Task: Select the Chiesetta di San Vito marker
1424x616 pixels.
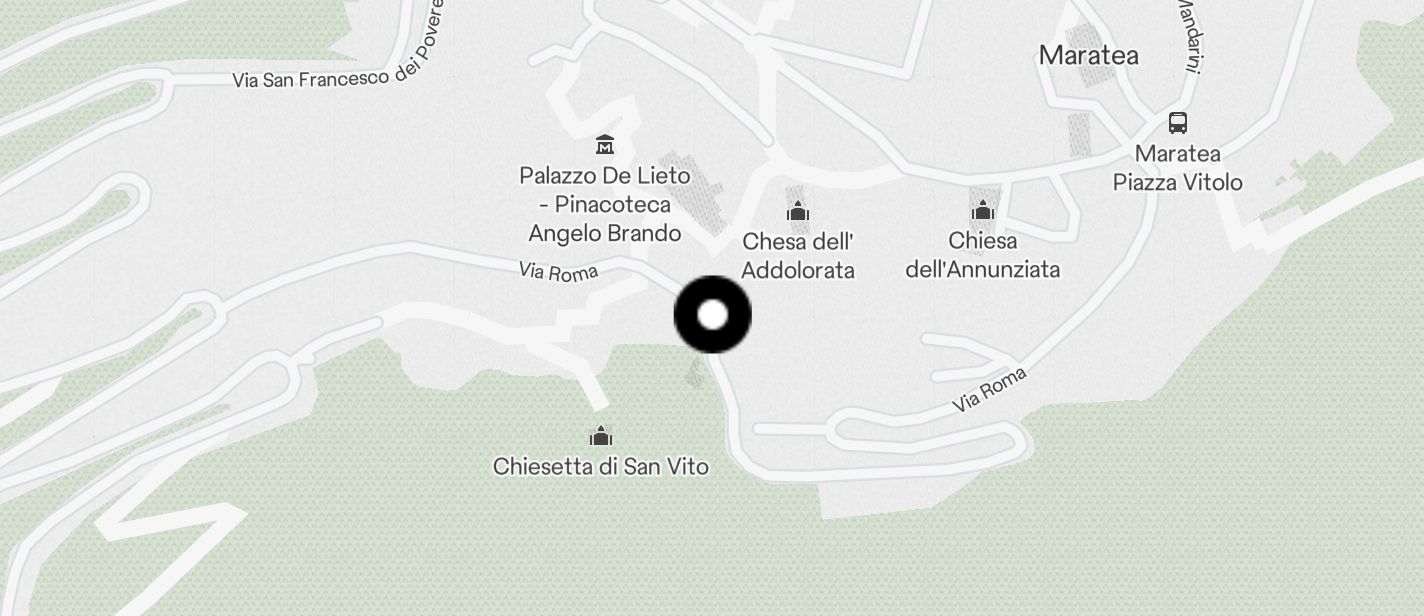Action: (600, 436)
